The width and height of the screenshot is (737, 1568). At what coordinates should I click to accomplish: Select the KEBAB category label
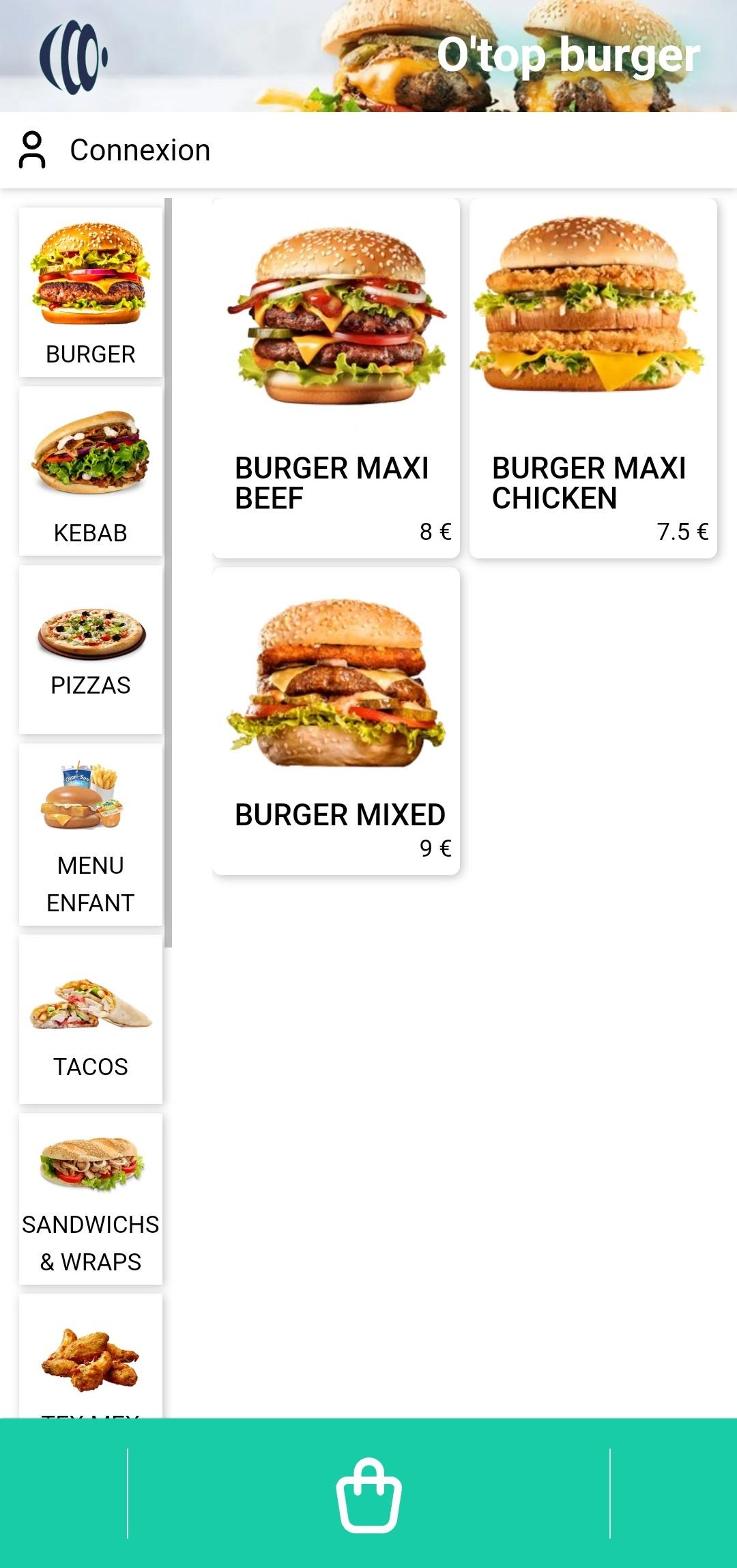pyautogui.click(x=90, y=534)
